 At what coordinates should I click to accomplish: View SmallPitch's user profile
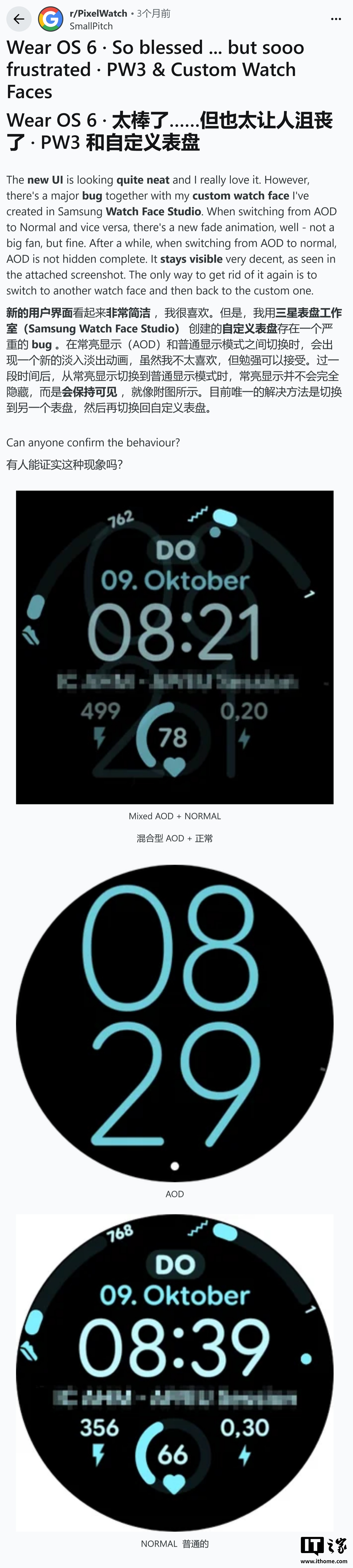point(91,26)
